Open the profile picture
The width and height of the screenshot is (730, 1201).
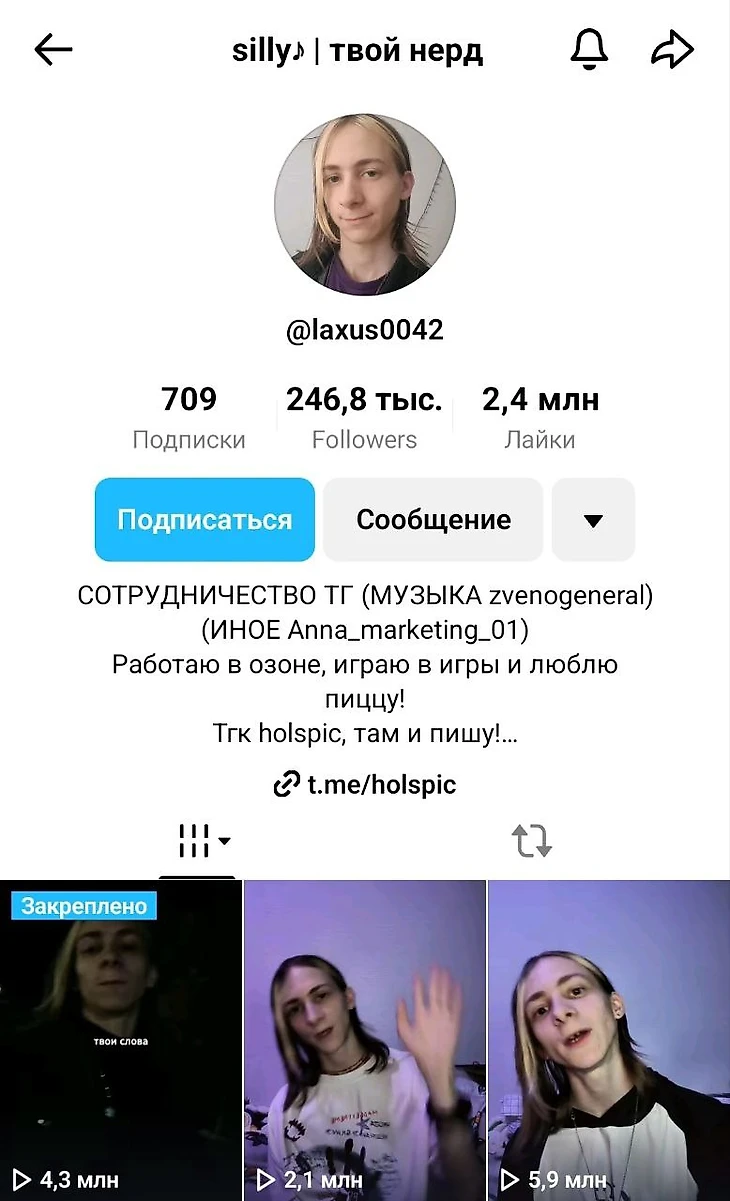[x=365, y=205]
